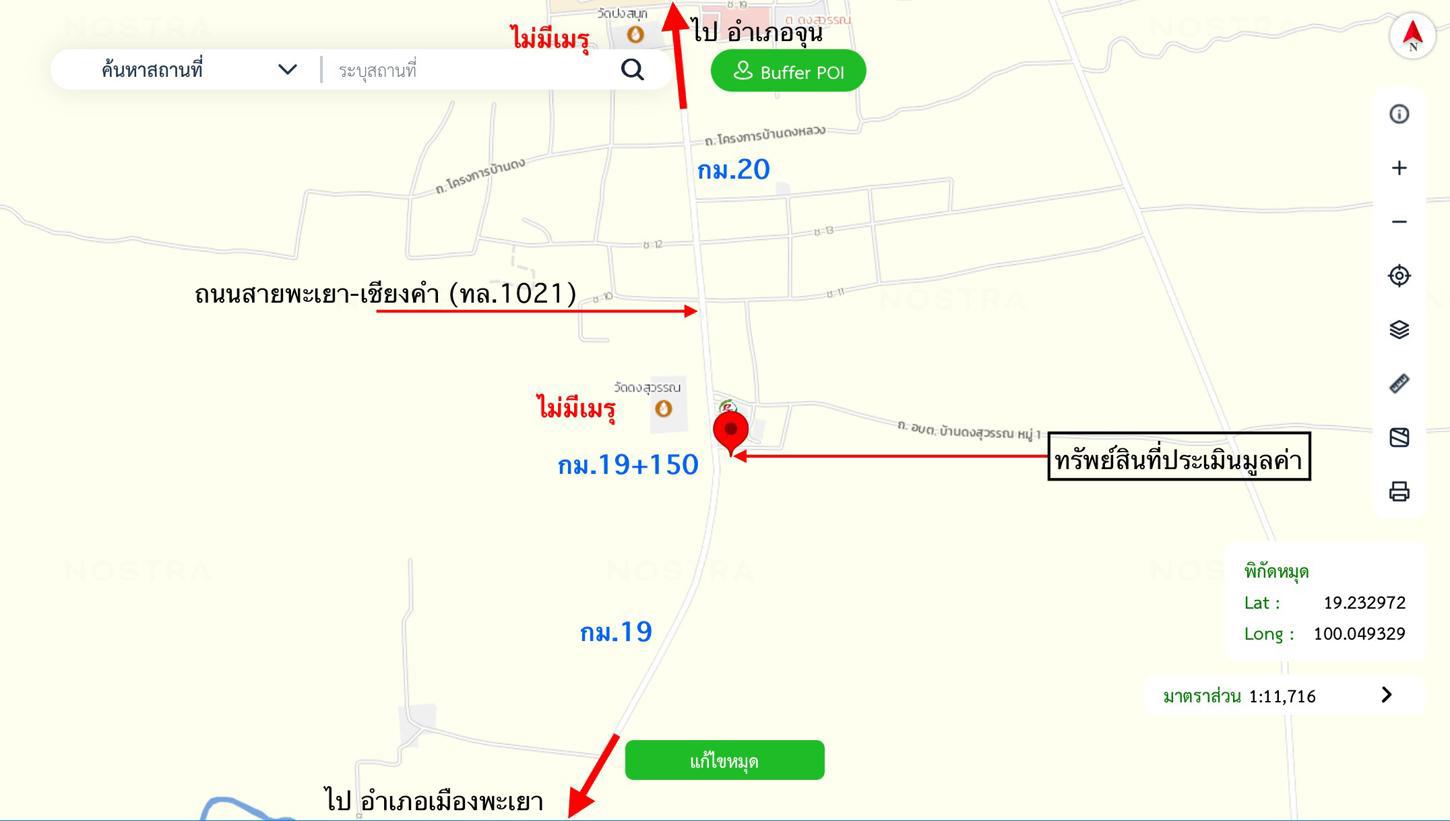1450x821 pixels.
Task: Print the current map view
Action: pos(1399,491)
